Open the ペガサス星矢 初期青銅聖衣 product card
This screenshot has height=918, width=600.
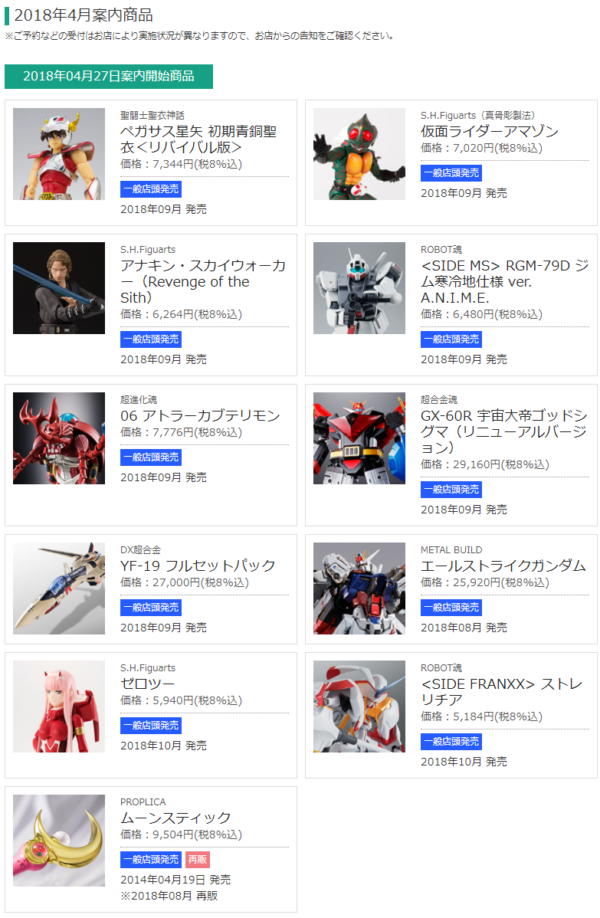coord(151,161)
